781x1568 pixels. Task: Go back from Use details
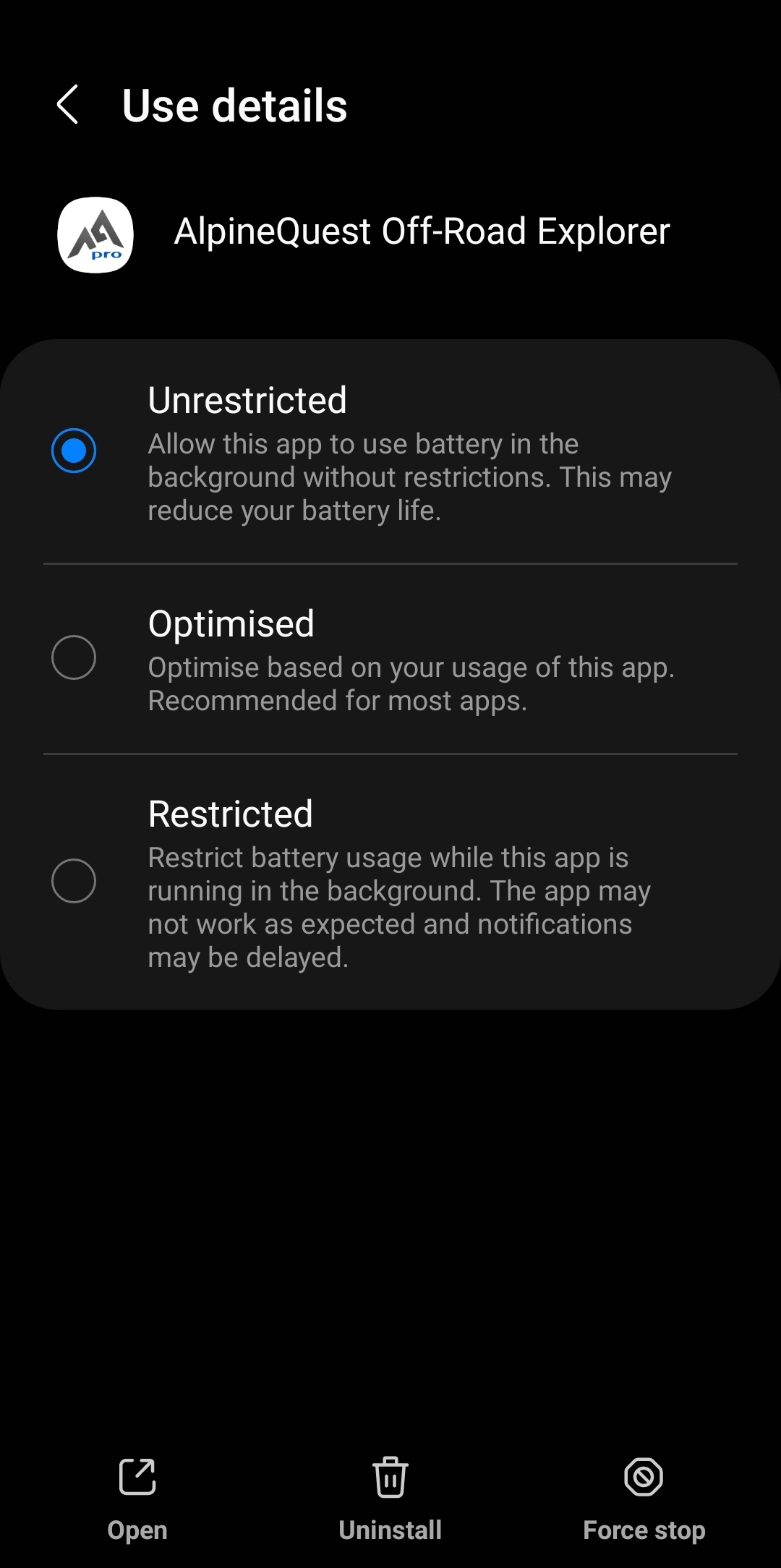[67, 105]
